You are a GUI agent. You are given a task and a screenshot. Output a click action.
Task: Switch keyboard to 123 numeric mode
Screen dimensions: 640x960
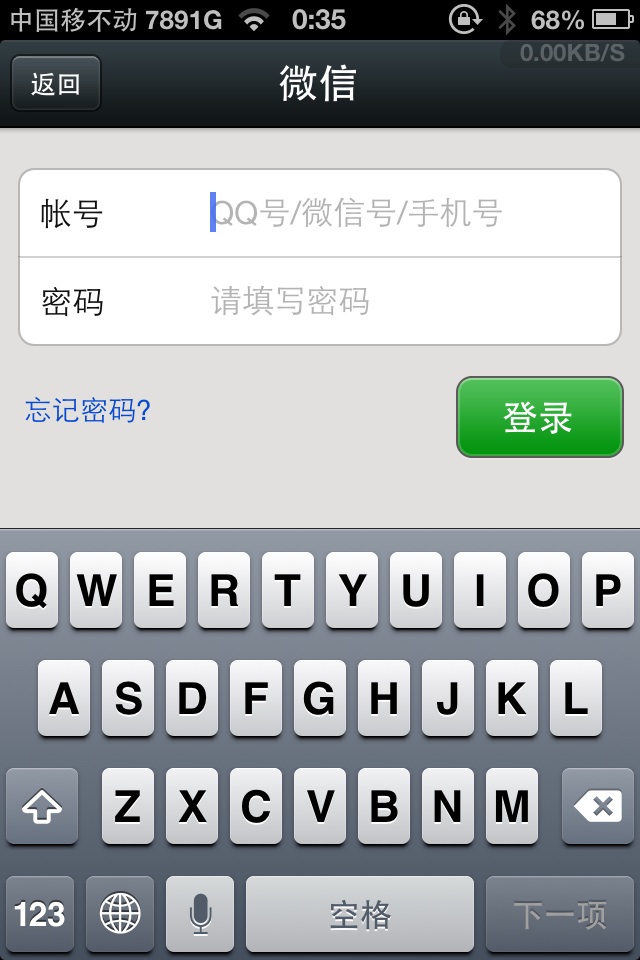click(40, 914)
